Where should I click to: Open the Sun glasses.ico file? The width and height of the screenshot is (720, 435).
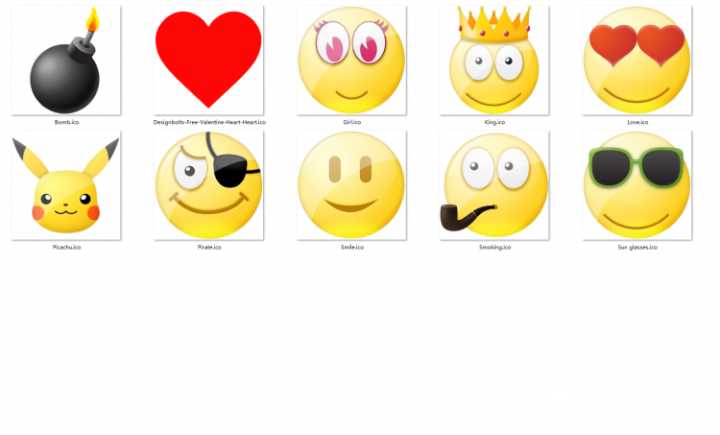pos(637,186)
